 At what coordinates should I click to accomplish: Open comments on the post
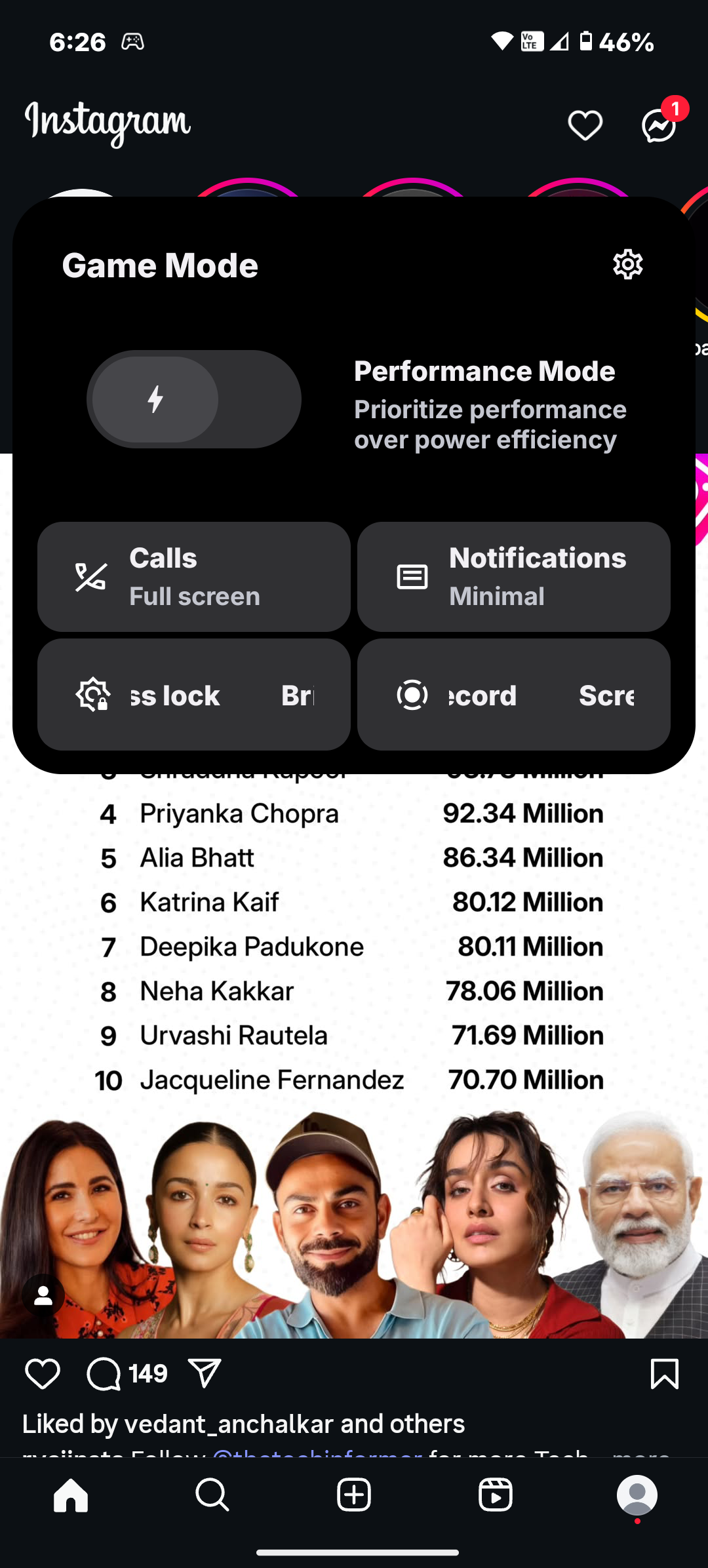point(105,1373)
